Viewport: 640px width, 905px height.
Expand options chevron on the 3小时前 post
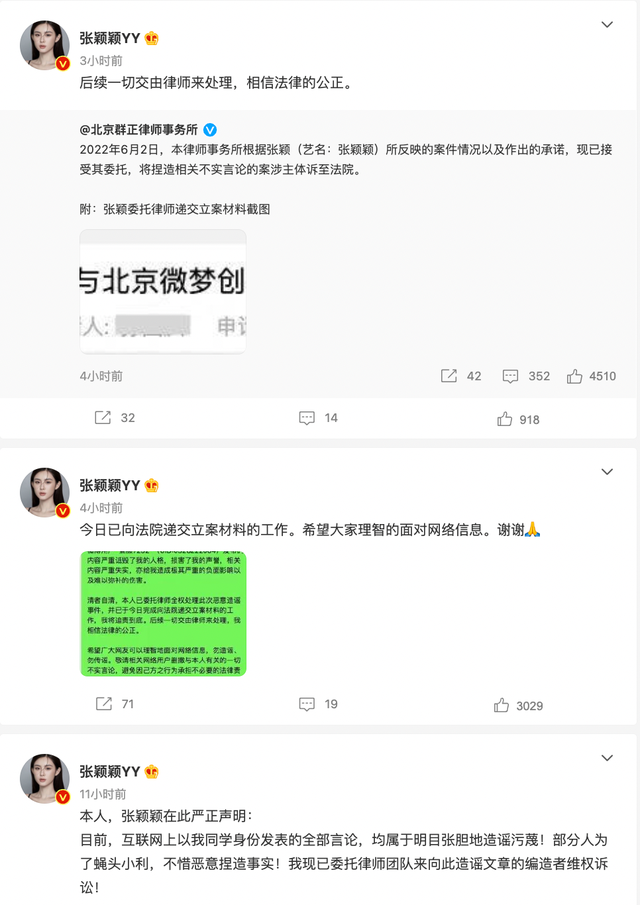pos(607,24)
